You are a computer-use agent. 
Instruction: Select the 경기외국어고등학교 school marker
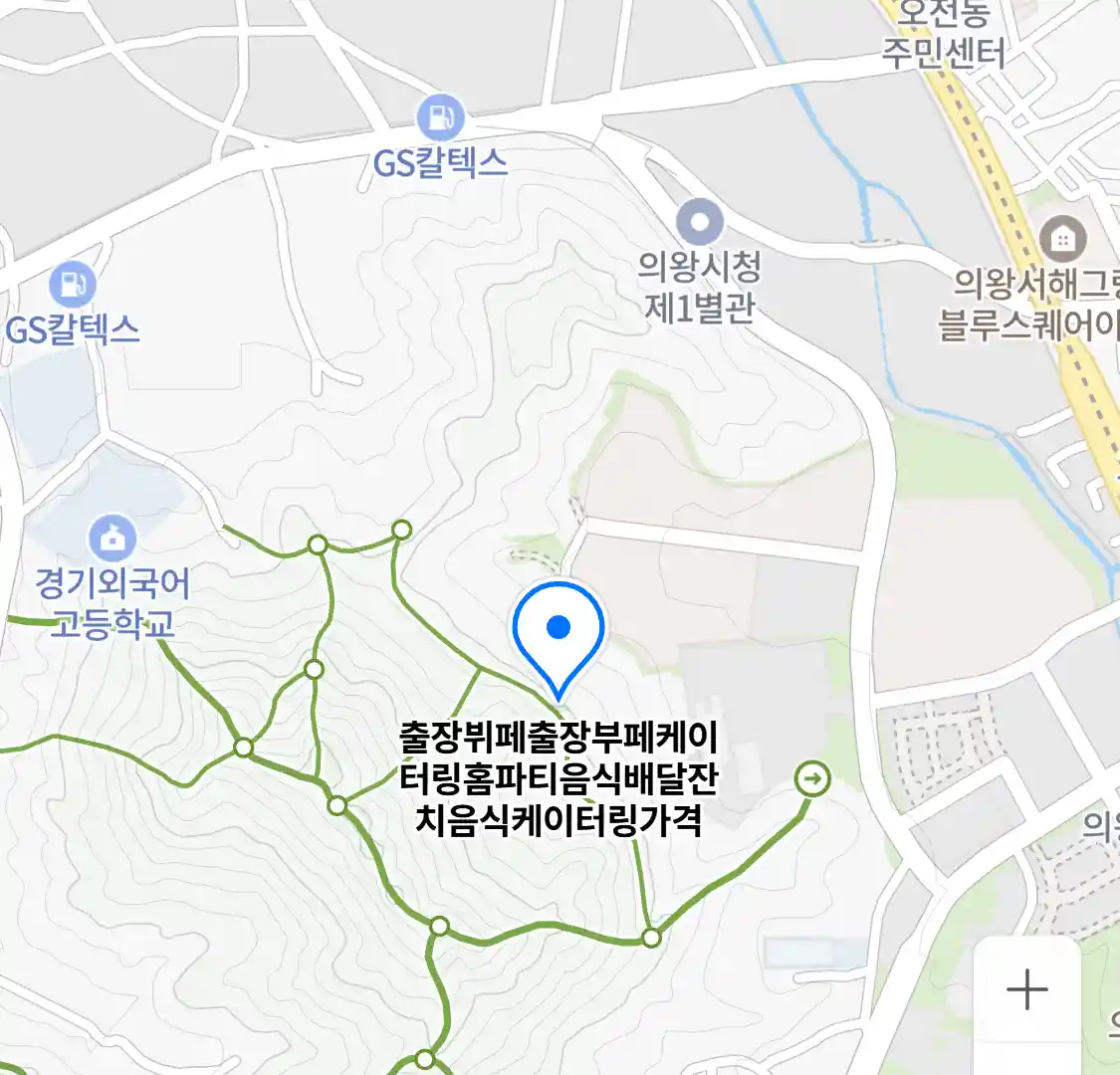pyautogui.click(x=112, y=537)
